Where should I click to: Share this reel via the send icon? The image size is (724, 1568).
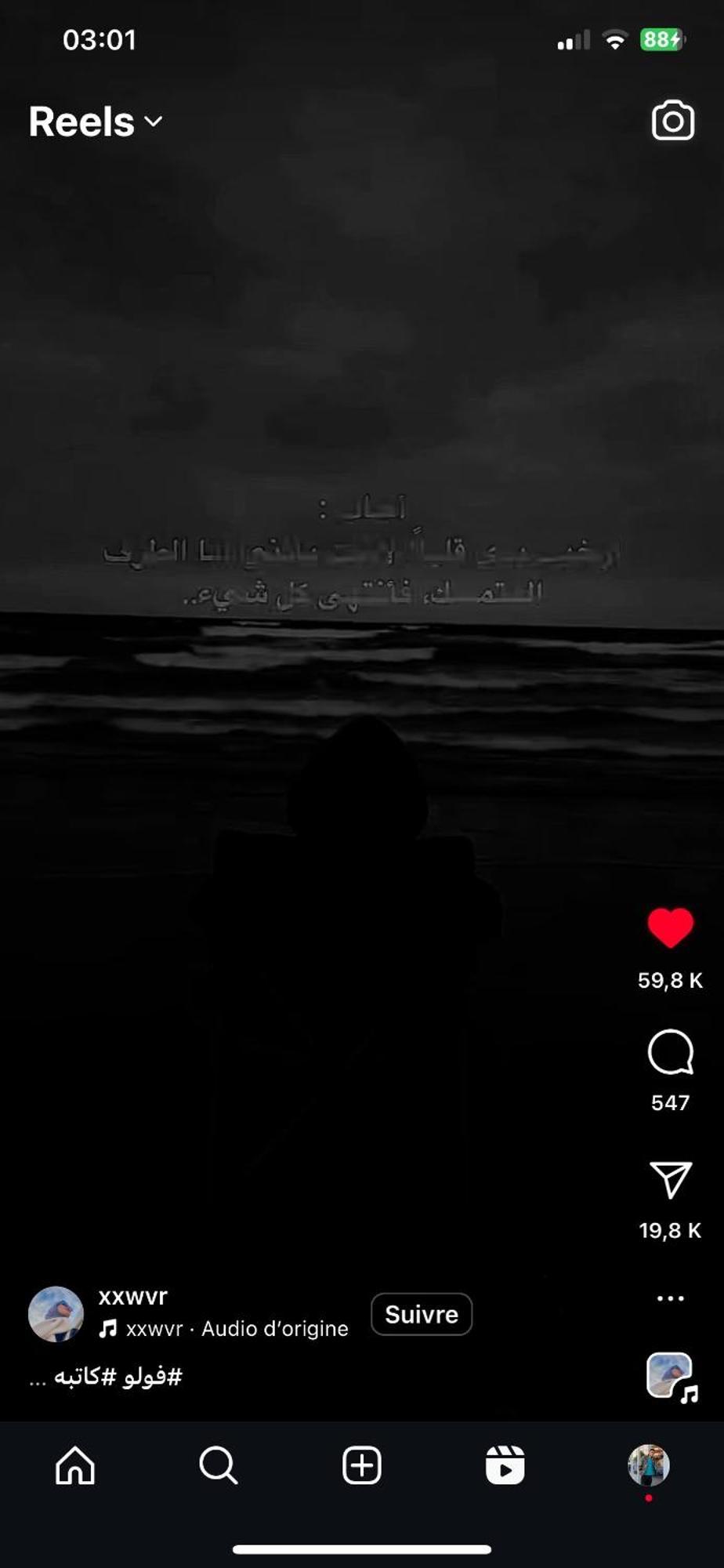[670, 1180]
